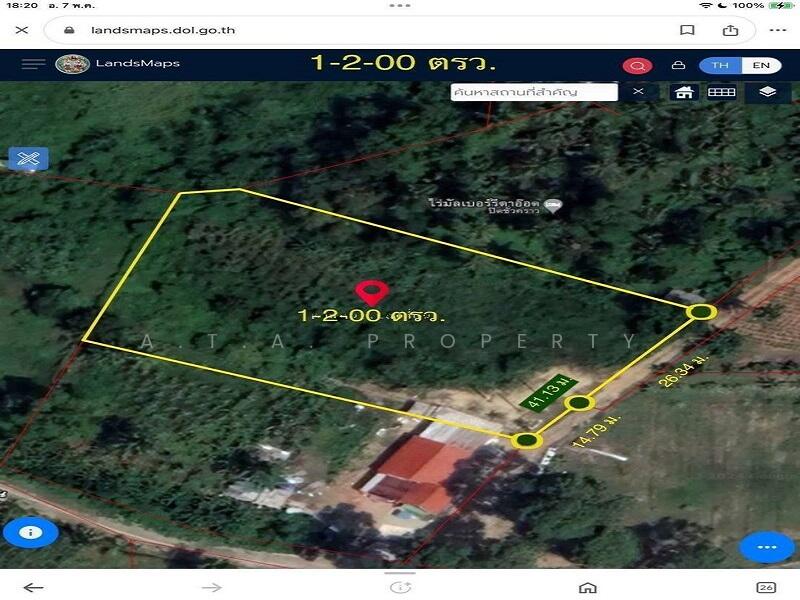Tap the blue satellite tool button on the left

(x=28, y=158)
